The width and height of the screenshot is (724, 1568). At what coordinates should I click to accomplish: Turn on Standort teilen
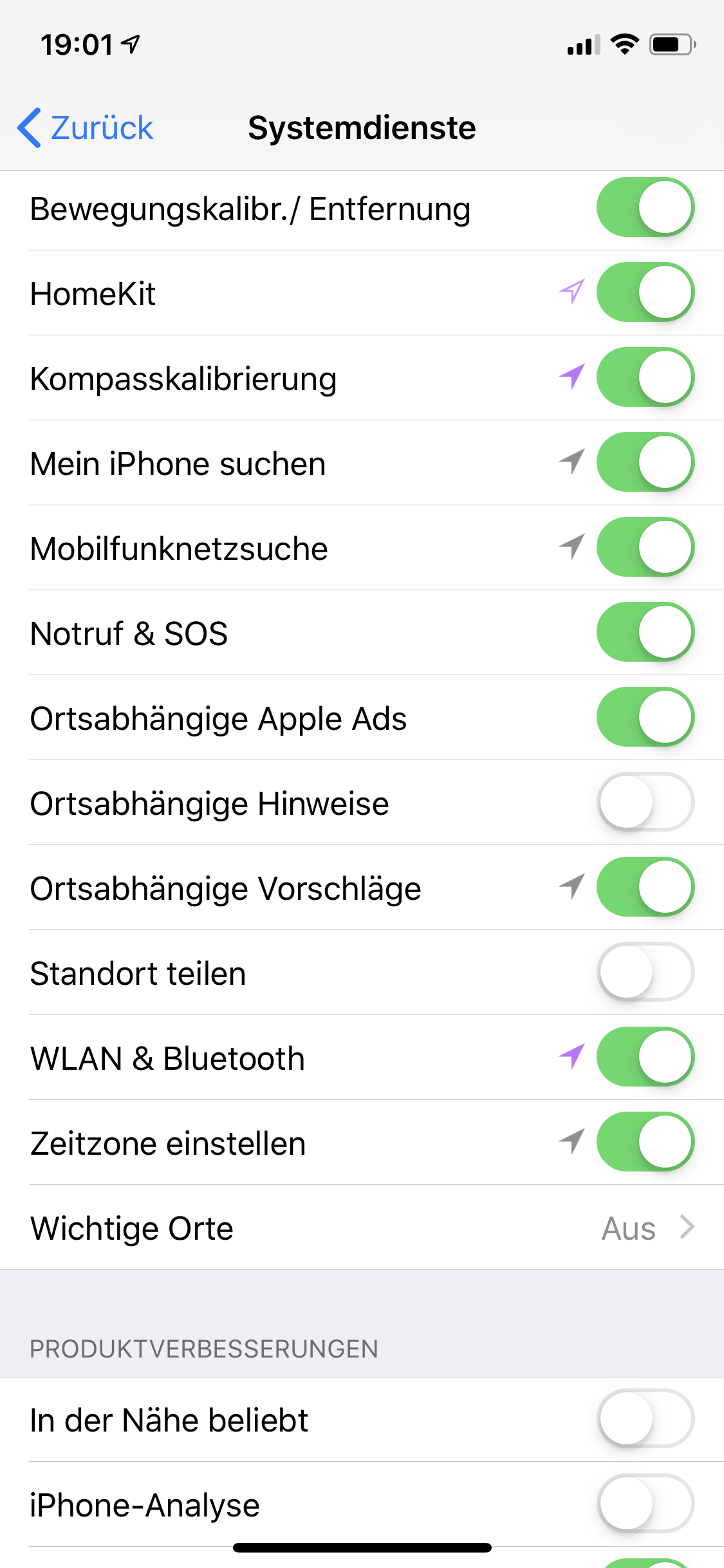[645, 972]
